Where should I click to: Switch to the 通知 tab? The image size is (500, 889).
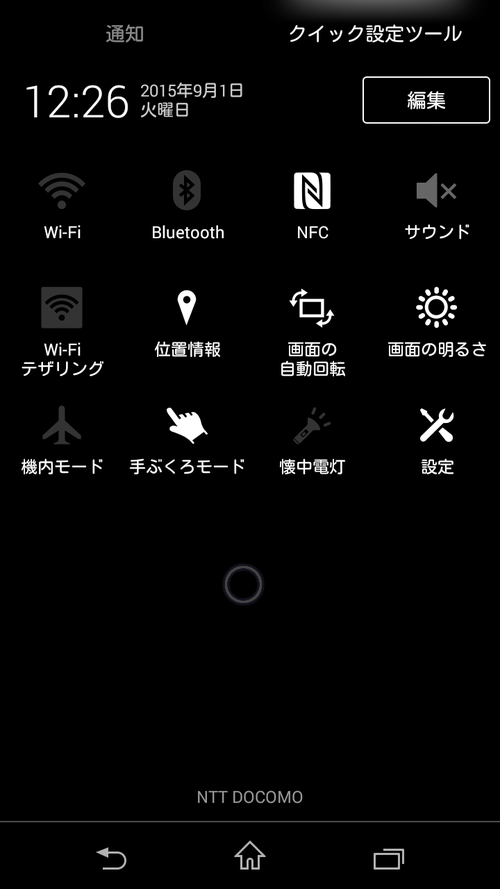click(x=125, y=34)
